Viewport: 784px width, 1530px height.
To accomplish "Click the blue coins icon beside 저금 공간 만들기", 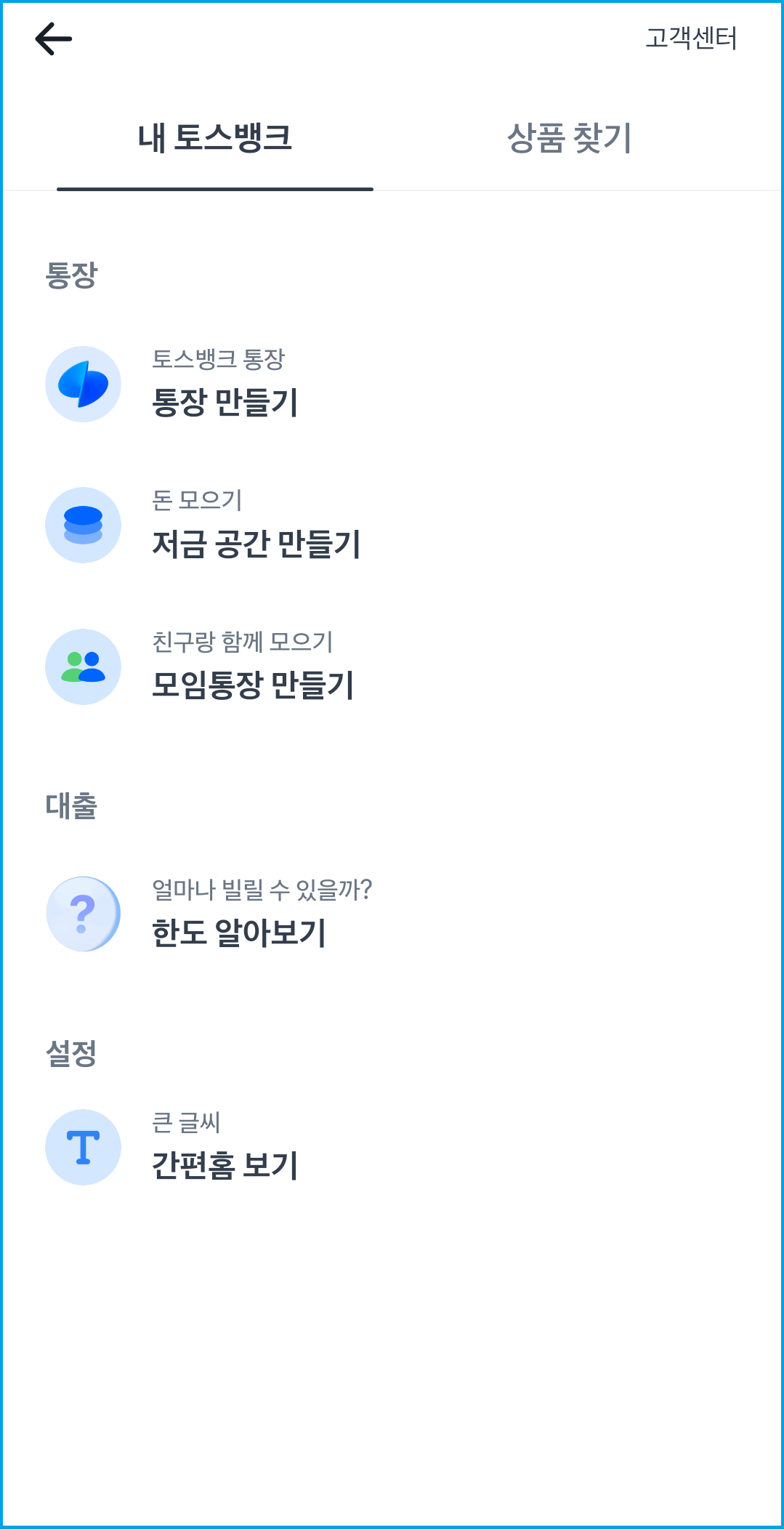I will [x=82, y=525].
